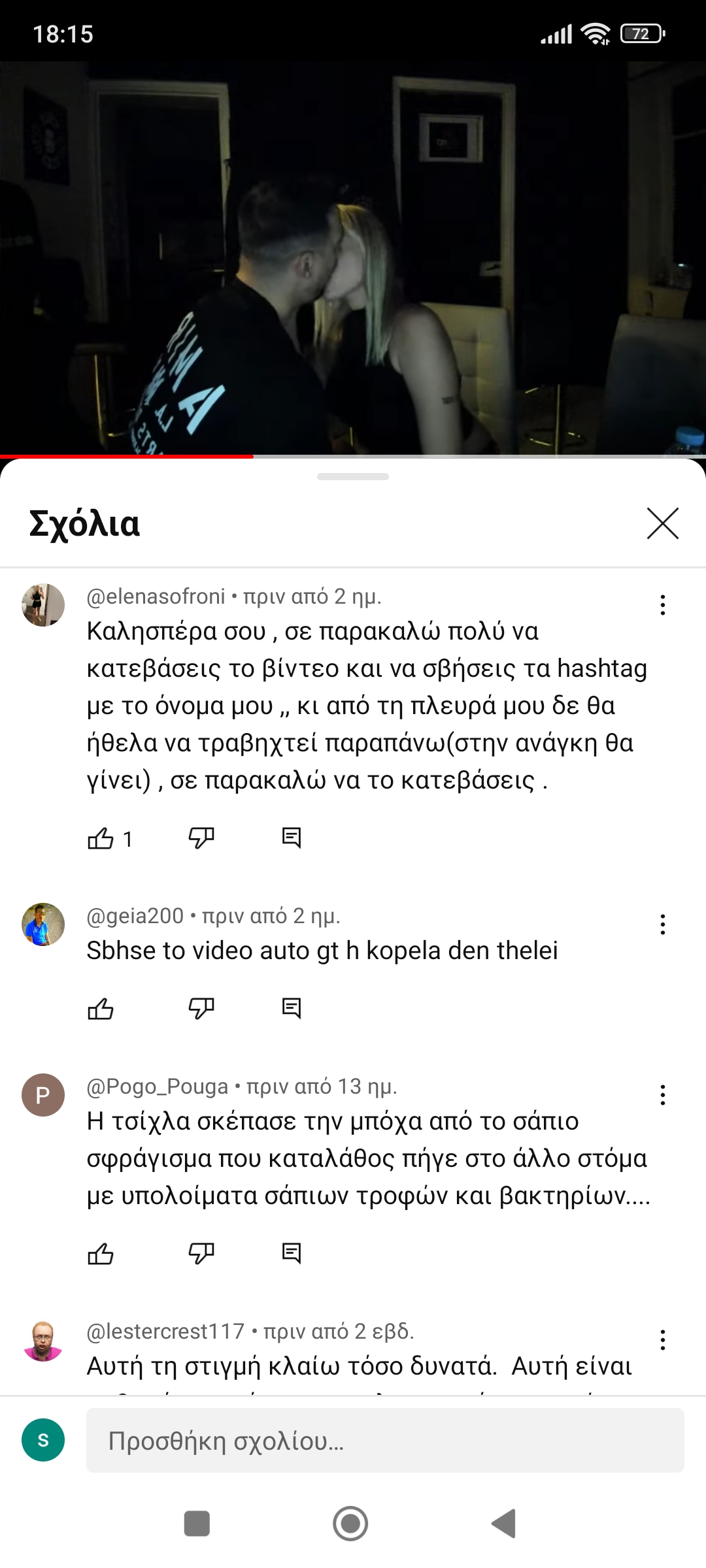This screenshot has height=1568, width=706.
Task: Like the comment by @geia200
Action: pyautogui.click(x=101, y=1009)
